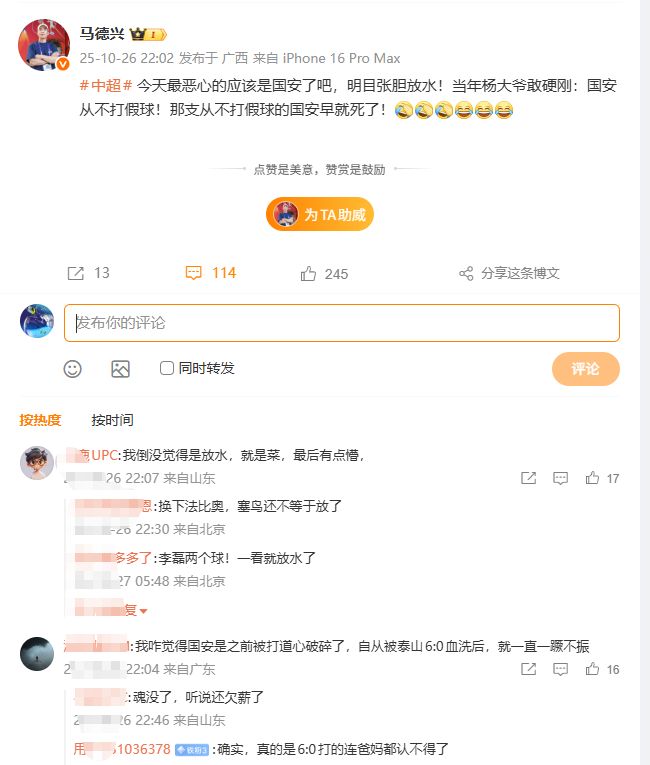
Task: Attach an image to your comment
Action: [120, 369]
